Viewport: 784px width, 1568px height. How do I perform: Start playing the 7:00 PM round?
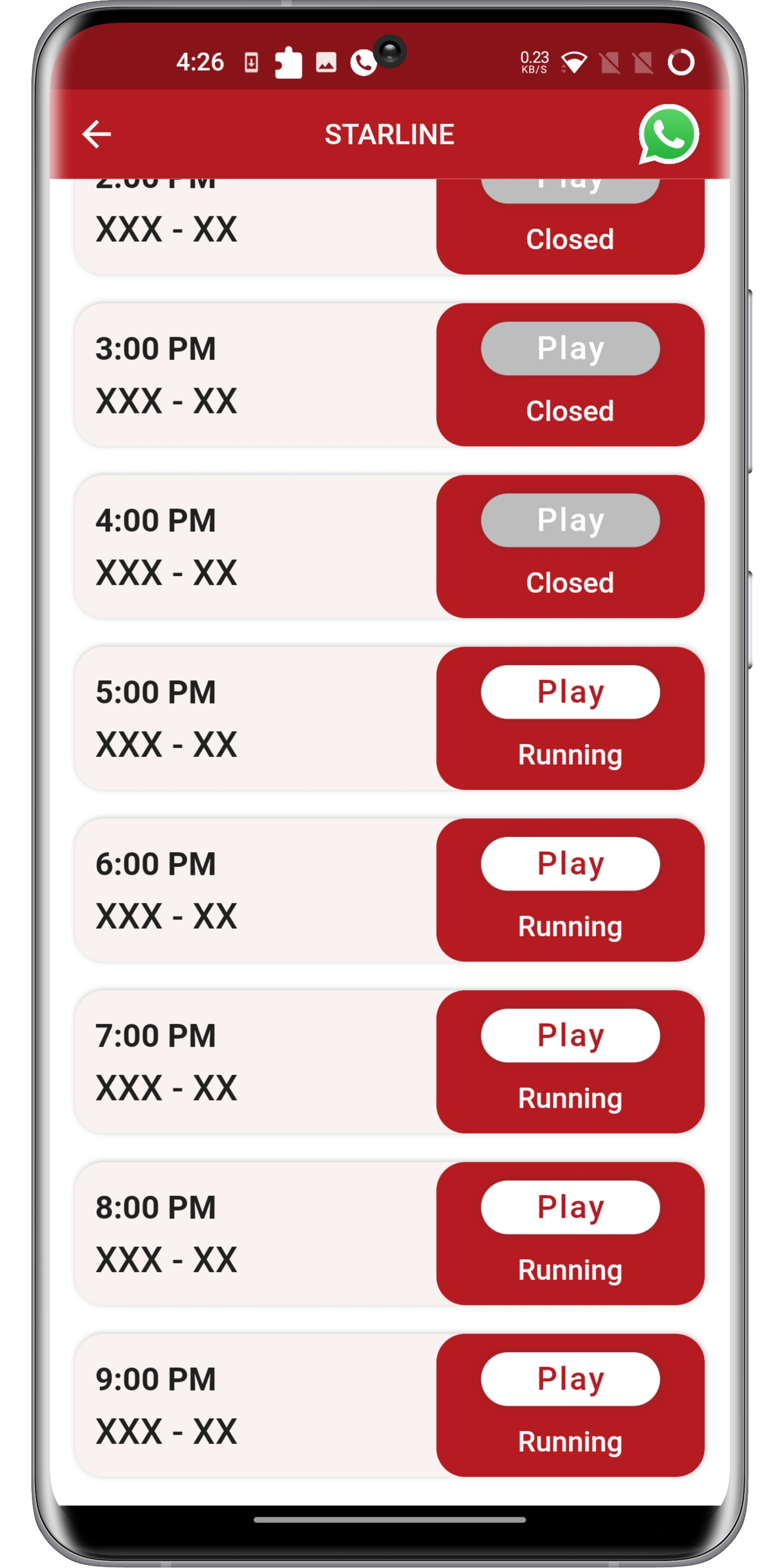570,1035
